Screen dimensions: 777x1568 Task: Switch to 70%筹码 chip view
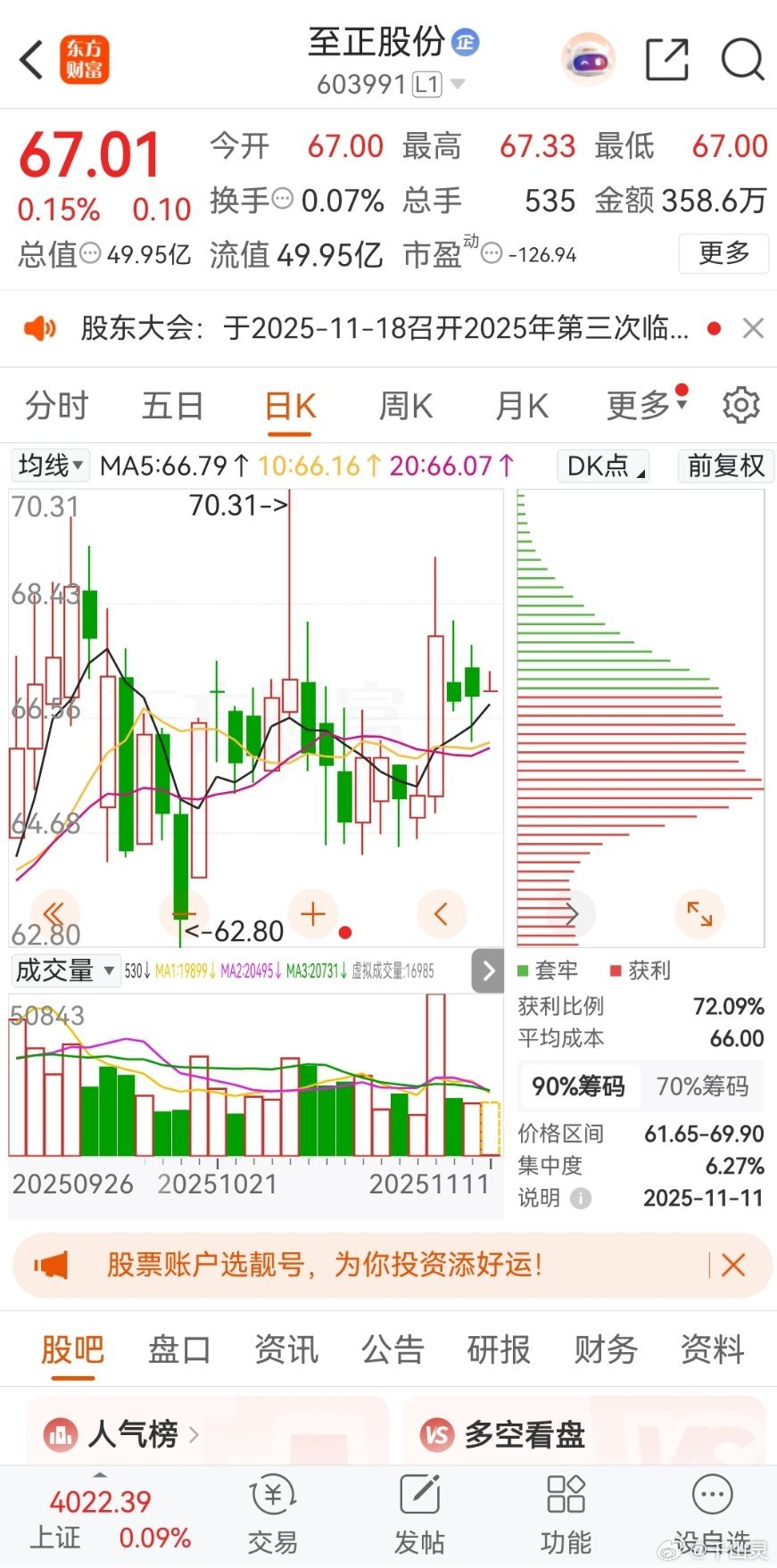[704, 1086]
